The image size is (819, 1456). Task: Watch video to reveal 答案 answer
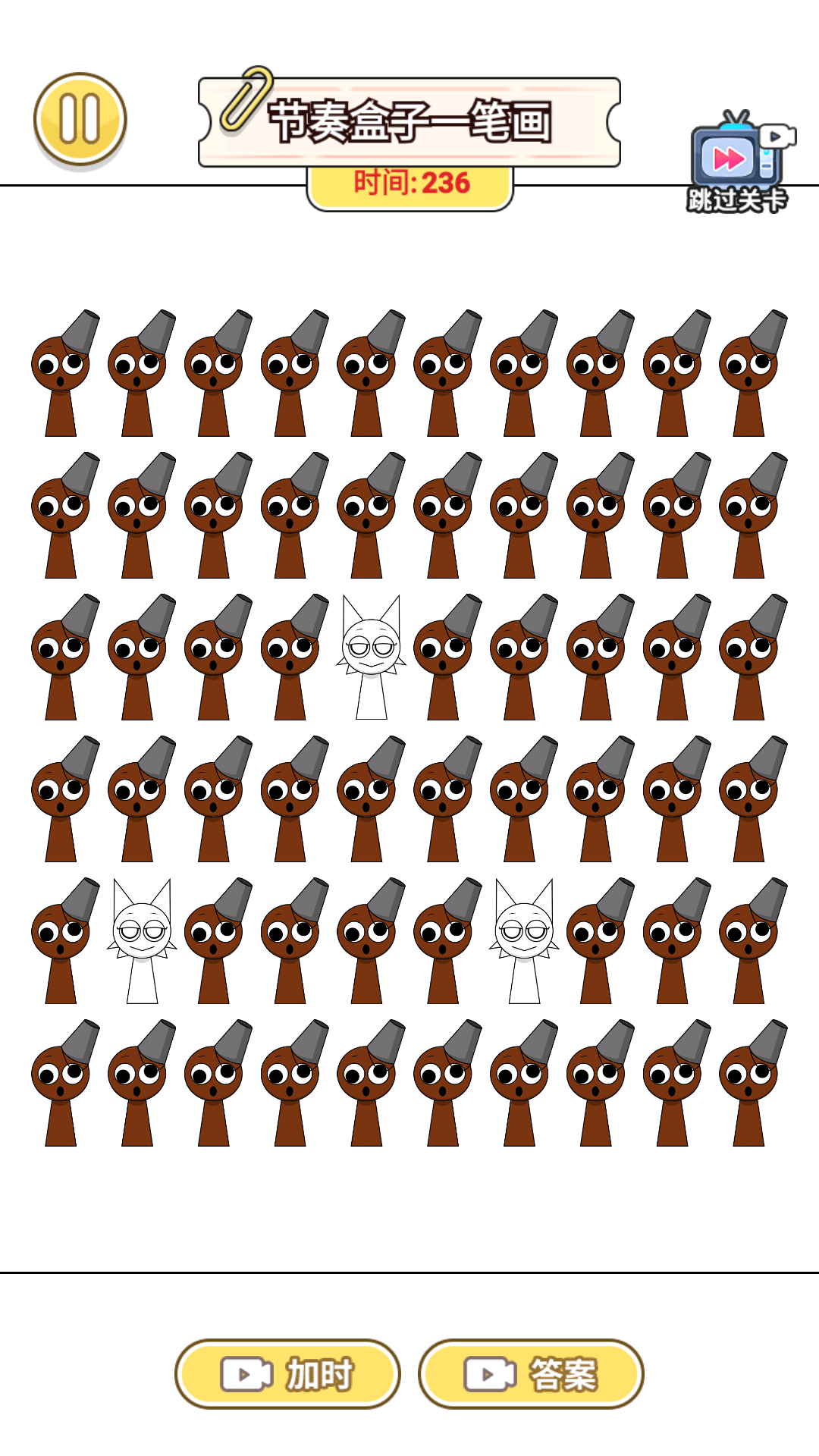coord(531,1374)
